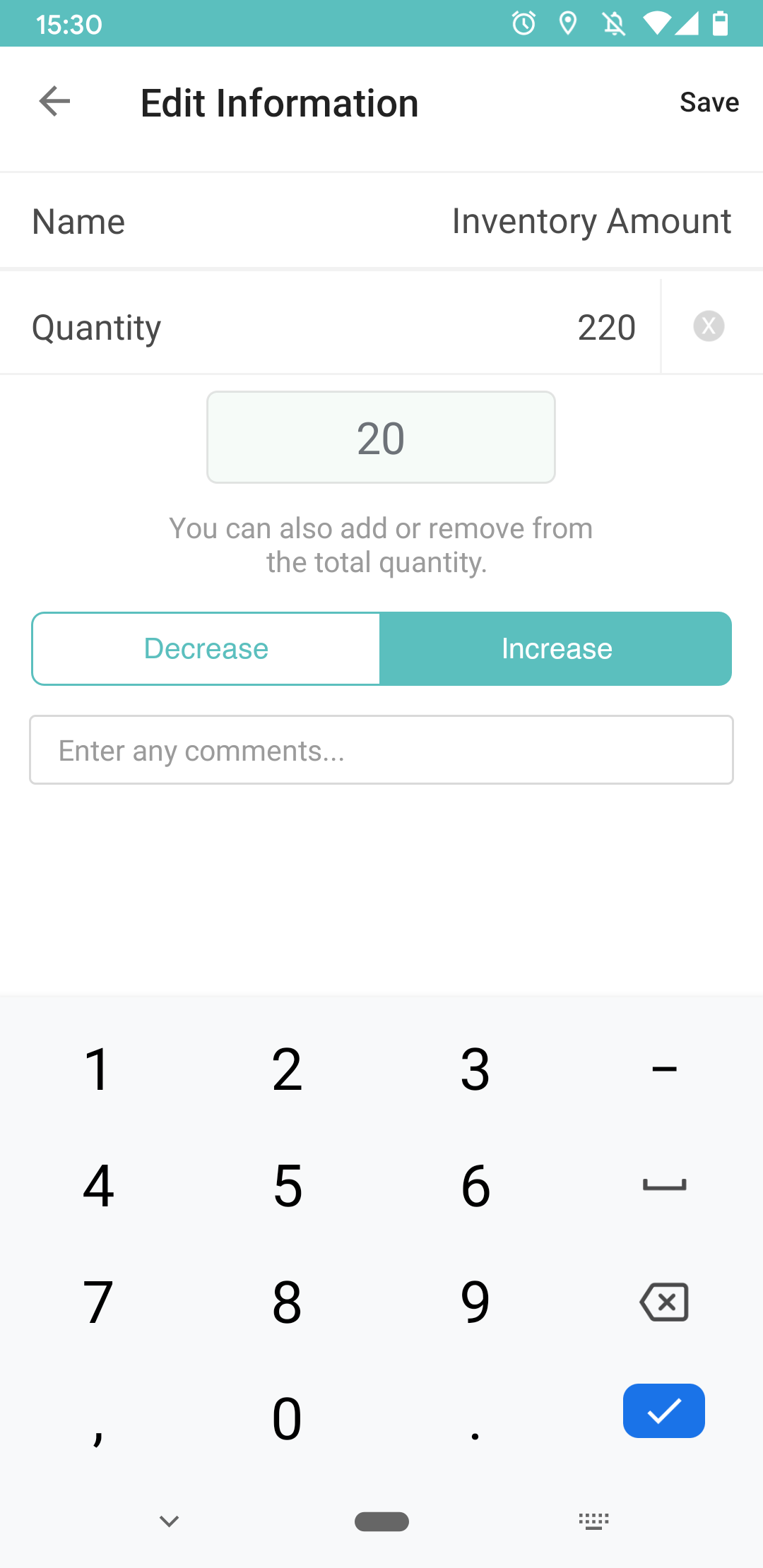Screen dimensions: 763x1568
Task: Edit the adjustment amount field showing 20
Action: coord(381,437)
